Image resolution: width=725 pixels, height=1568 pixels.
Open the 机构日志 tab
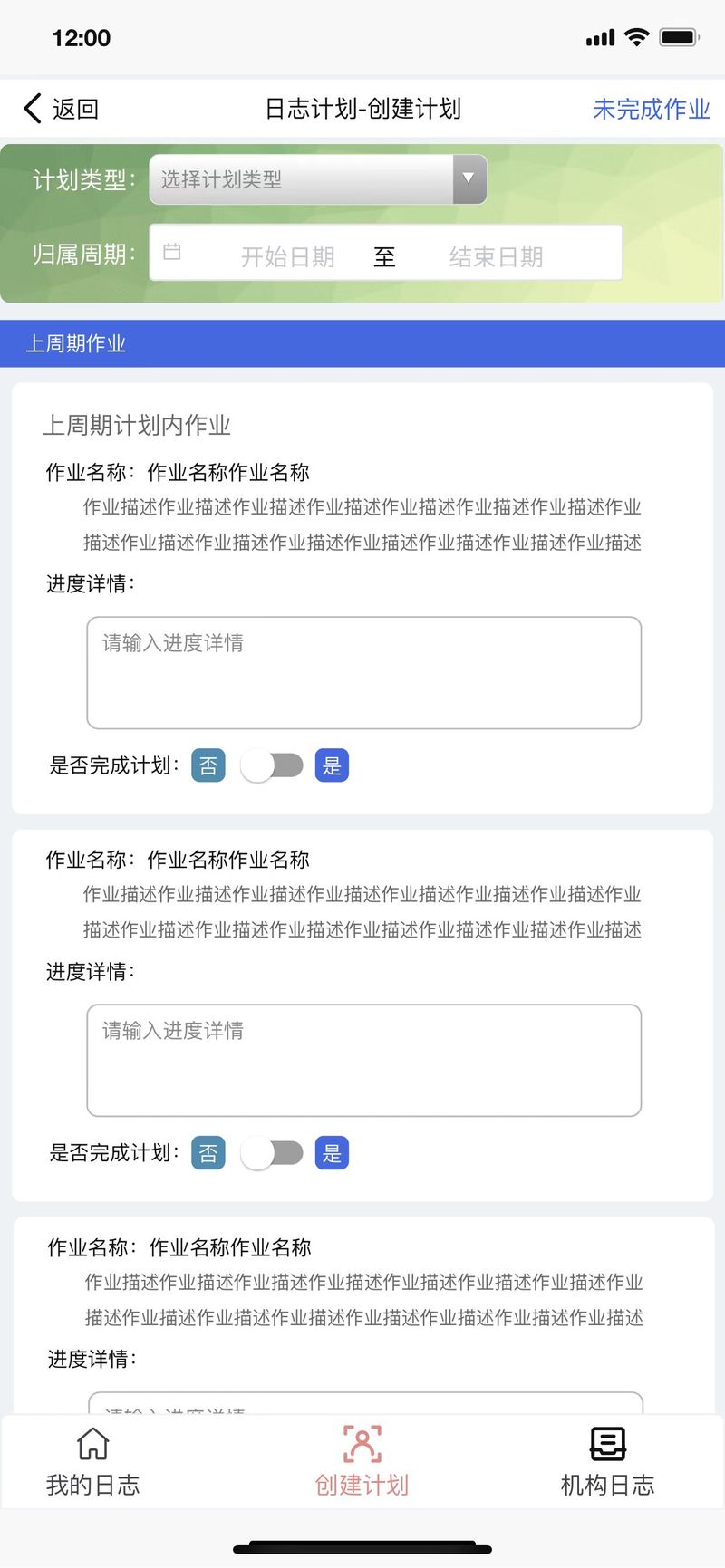click(607, 1461)
